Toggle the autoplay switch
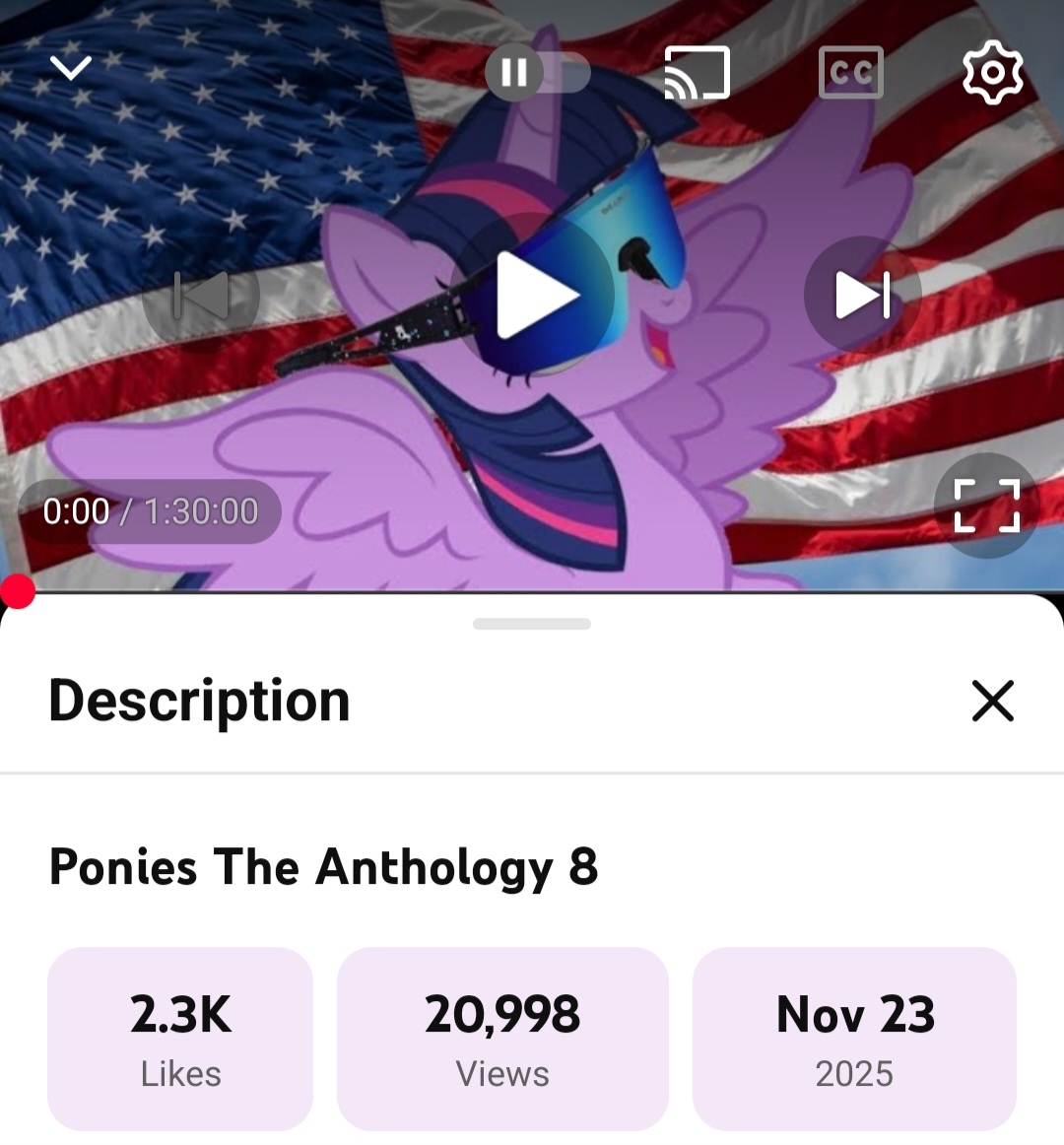 [537, 73]
